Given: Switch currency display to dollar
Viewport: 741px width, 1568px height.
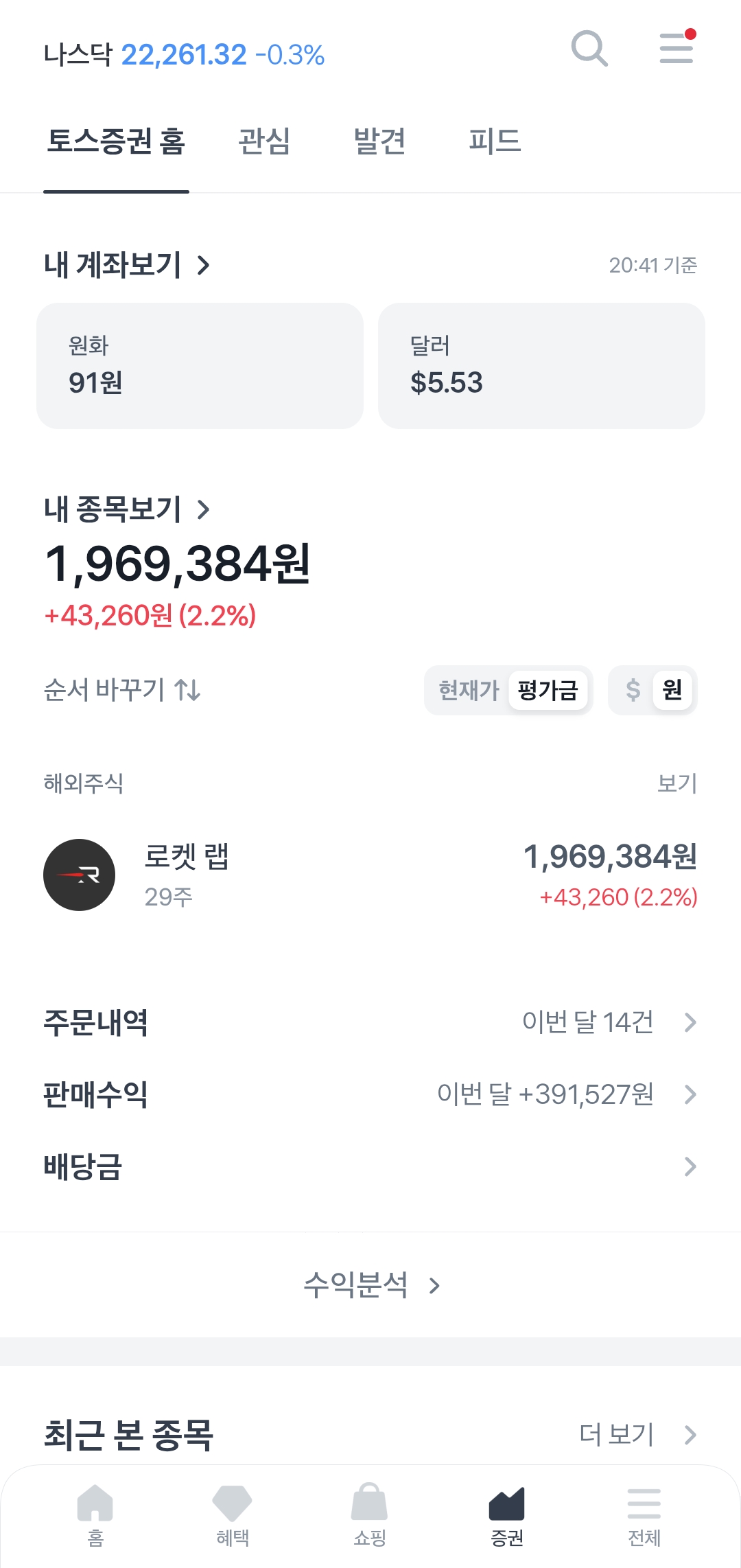Looking at the screenshot, I should (633, 690).
